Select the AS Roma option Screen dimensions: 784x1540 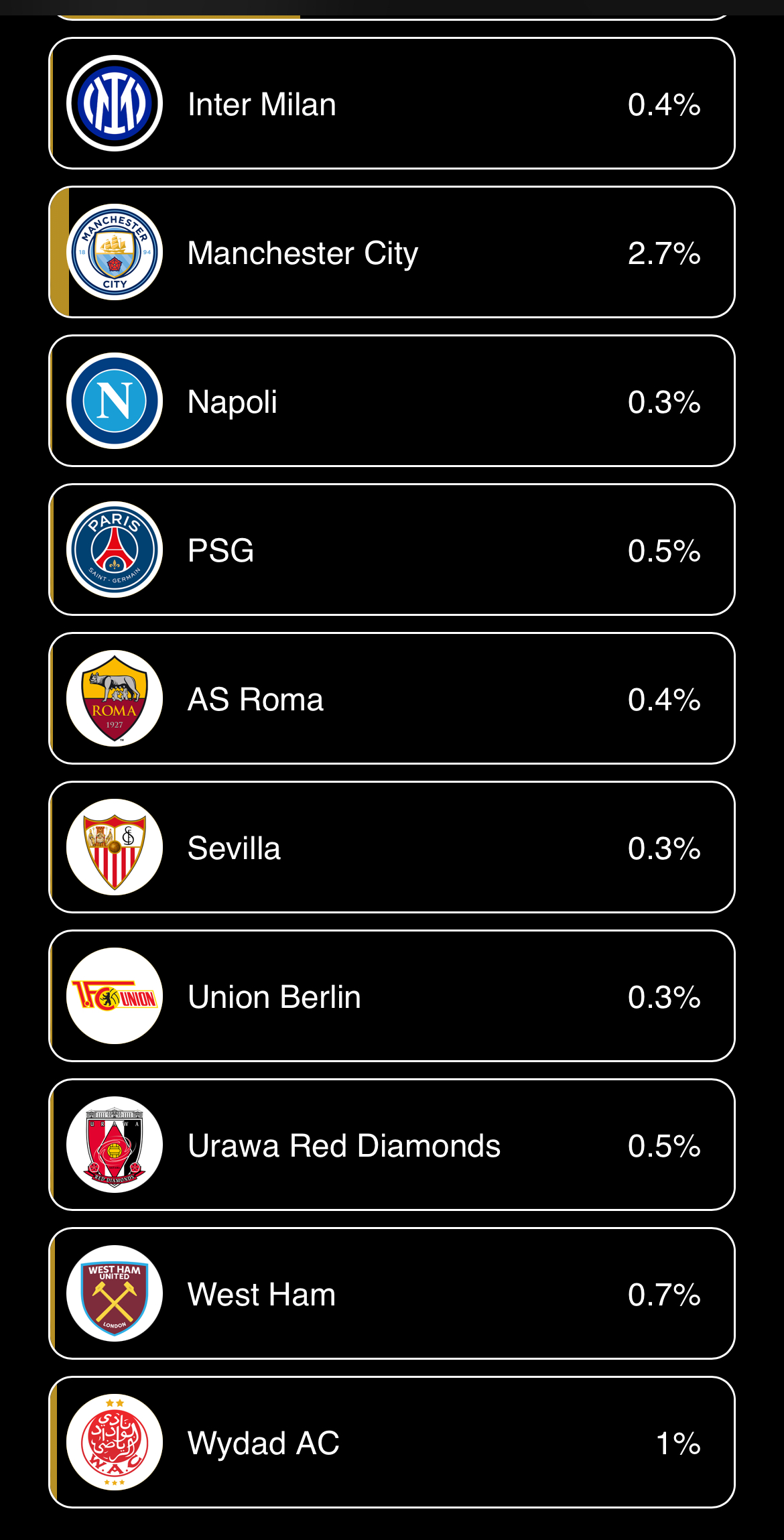[392, 699]
